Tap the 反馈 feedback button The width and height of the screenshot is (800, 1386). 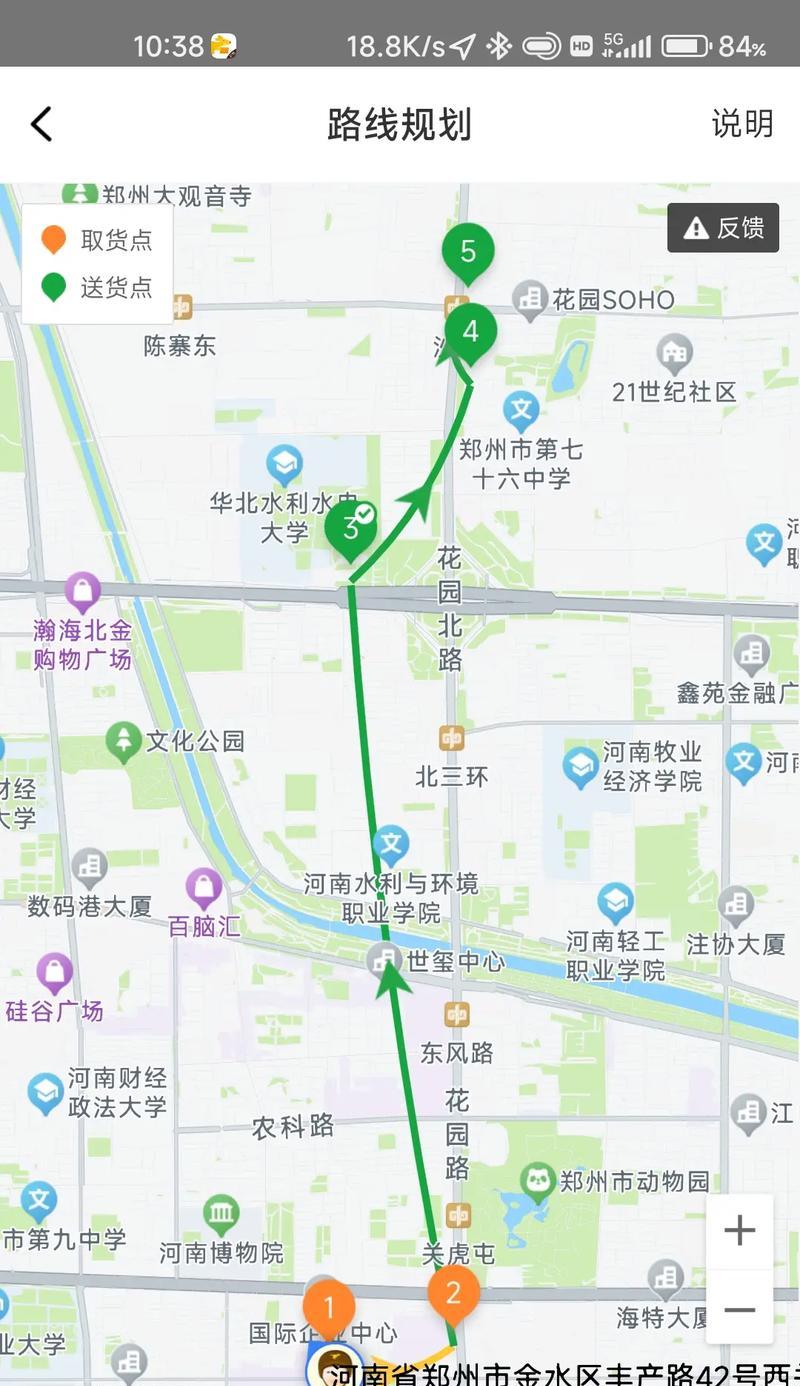723,228
